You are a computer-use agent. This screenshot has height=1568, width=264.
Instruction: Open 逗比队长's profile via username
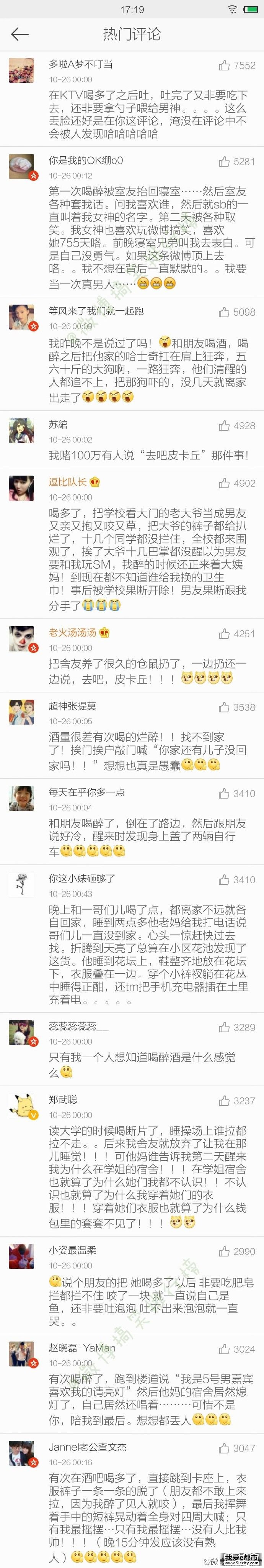point(67,482)
